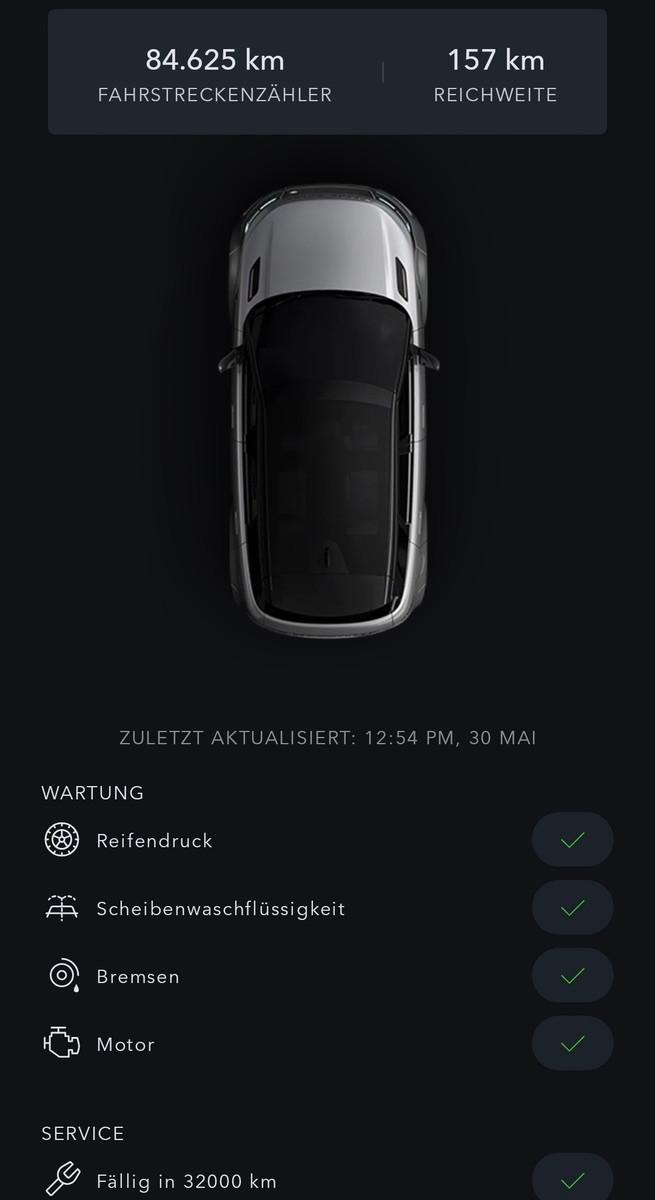Viewport: 655px width, 1200px height.
Task: Select the Motor status row
Action: pyautogui.click(x=327, y=1044)
